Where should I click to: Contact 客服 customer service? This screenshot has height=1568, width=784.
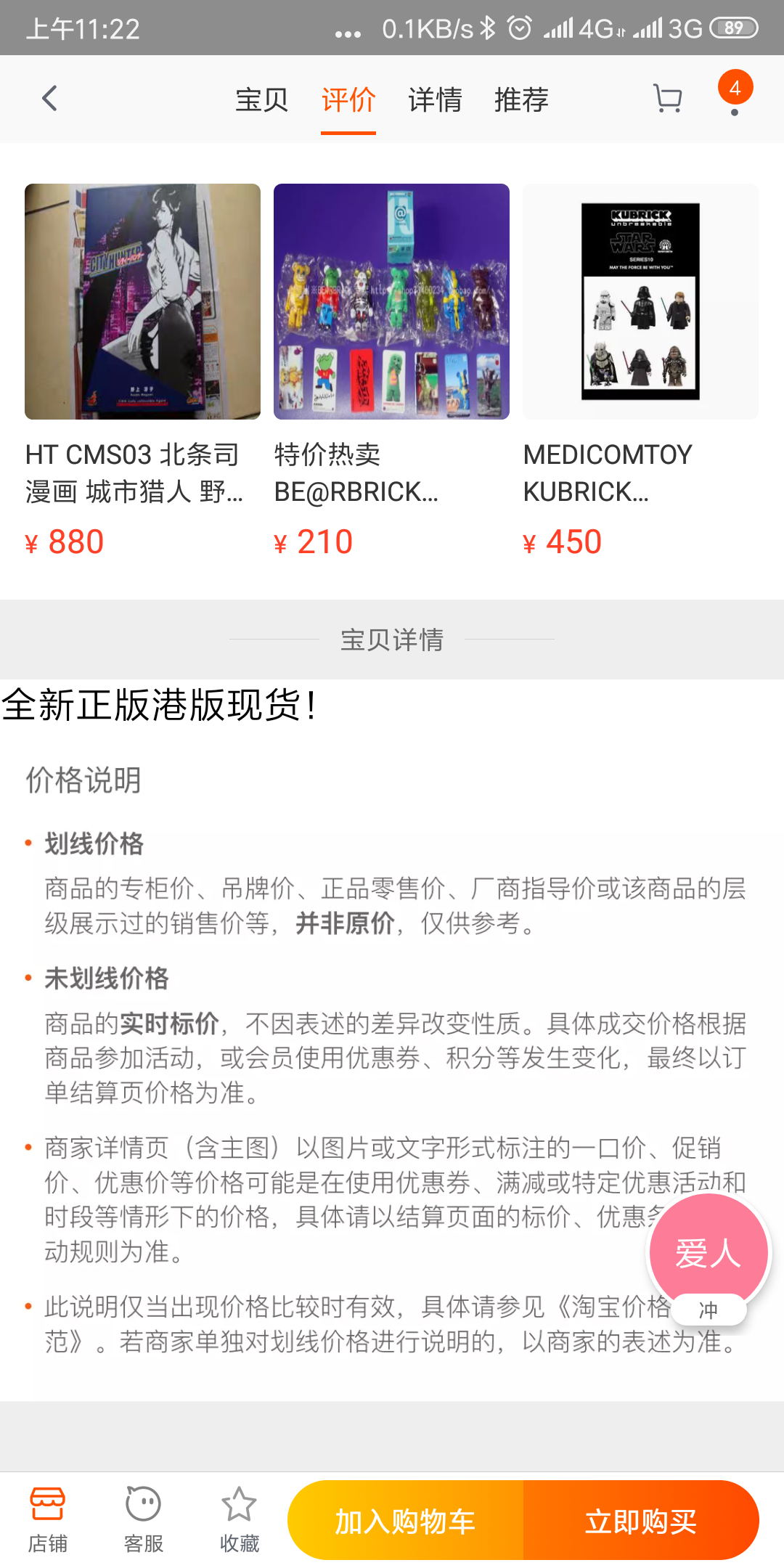point(143,1519)
